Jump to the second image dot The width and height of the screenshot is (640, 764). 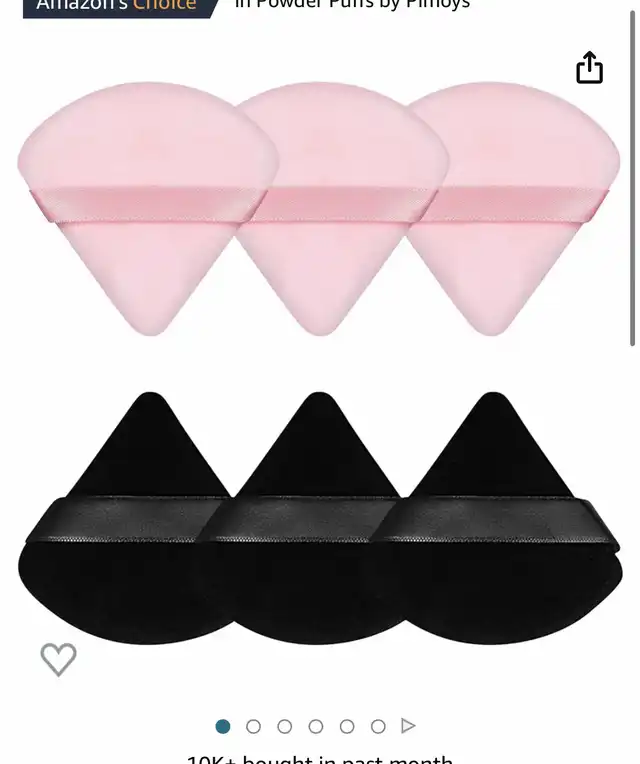point(253,726)
